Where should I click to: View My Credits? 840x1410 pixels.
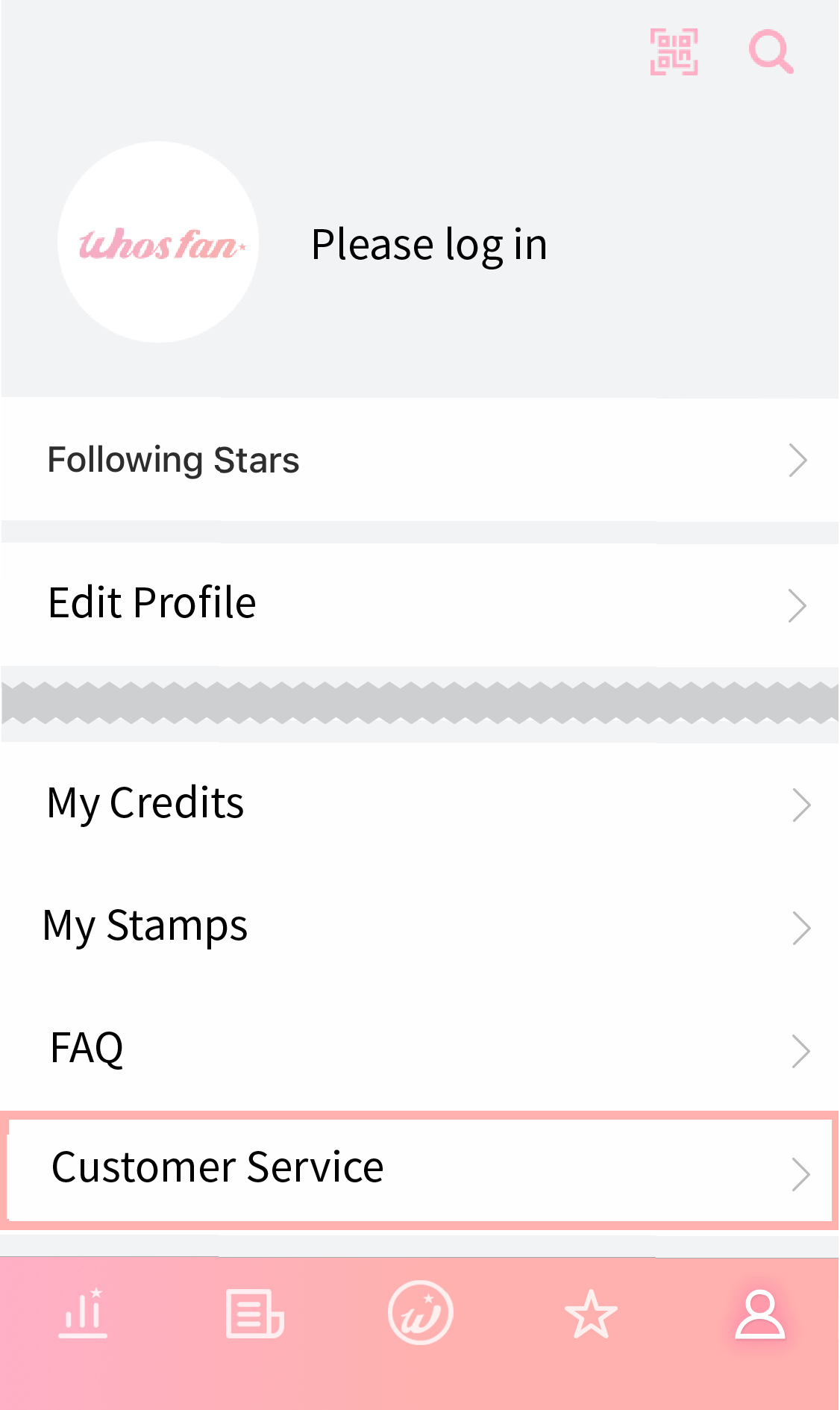420,804
